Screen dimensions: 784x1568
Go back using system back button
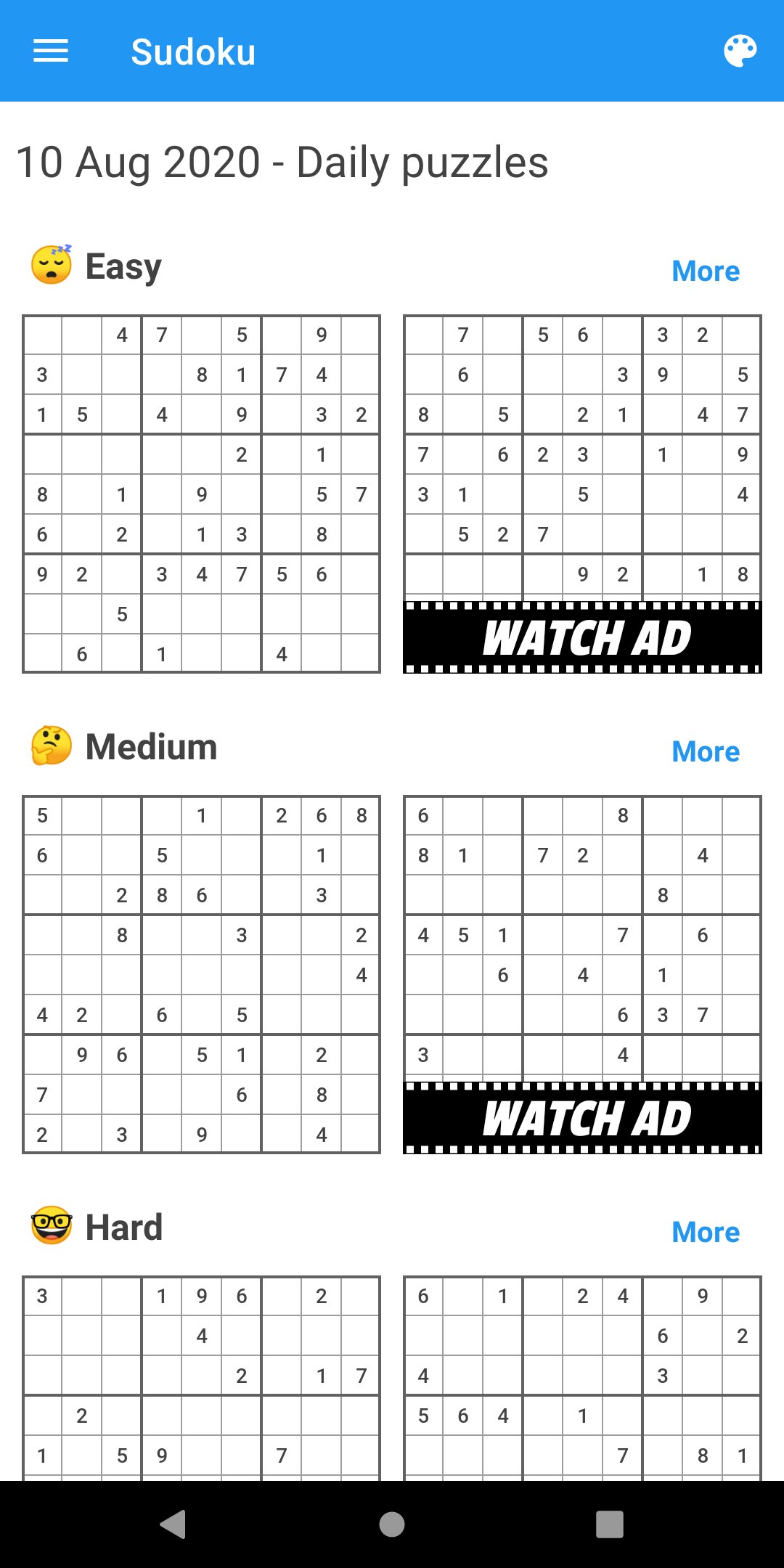click(173, 1524)
